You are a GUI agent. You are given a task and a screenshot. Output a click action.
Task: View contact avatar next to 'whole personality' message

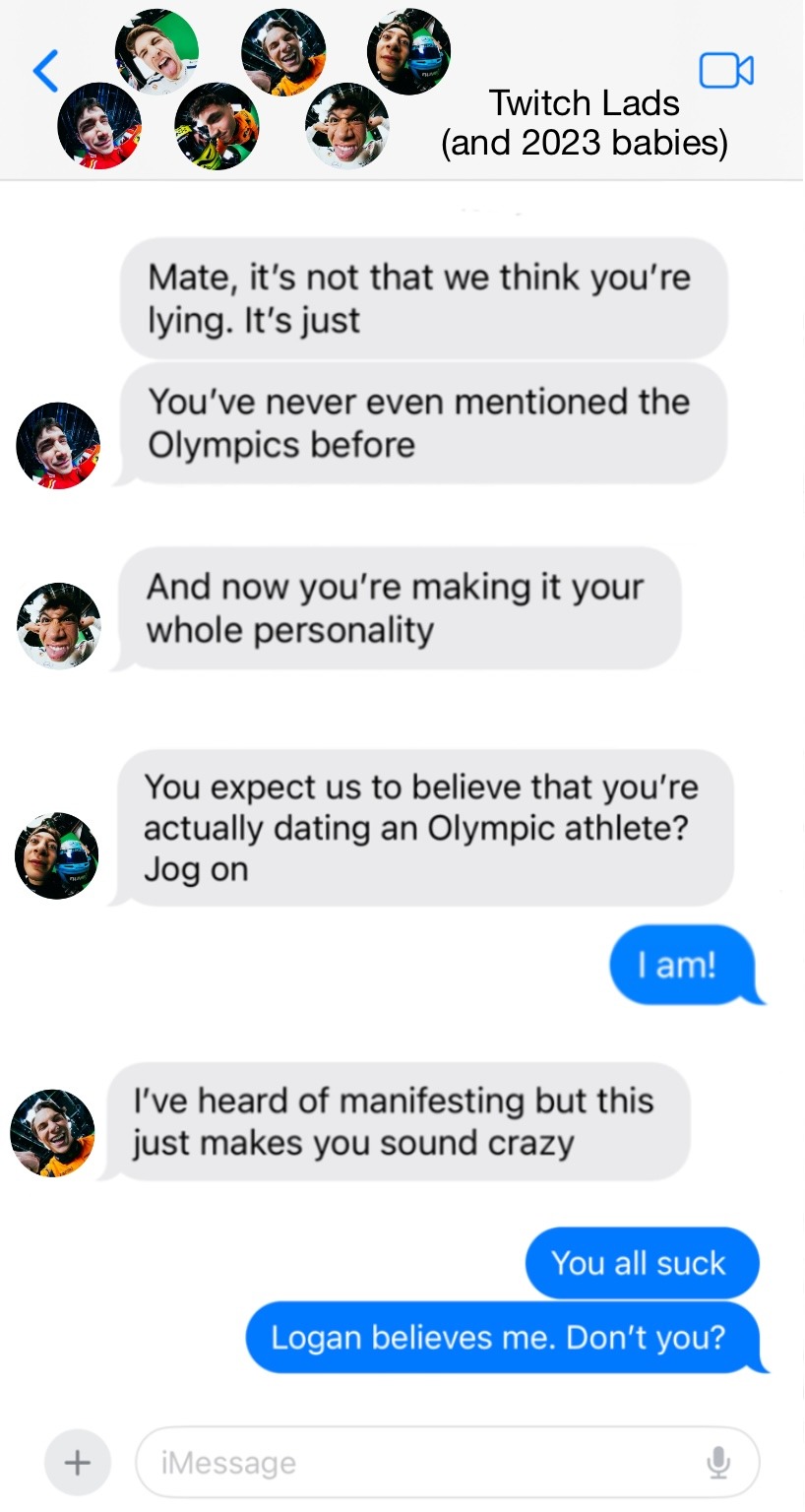pyautogui.click(x=59, y=626)
